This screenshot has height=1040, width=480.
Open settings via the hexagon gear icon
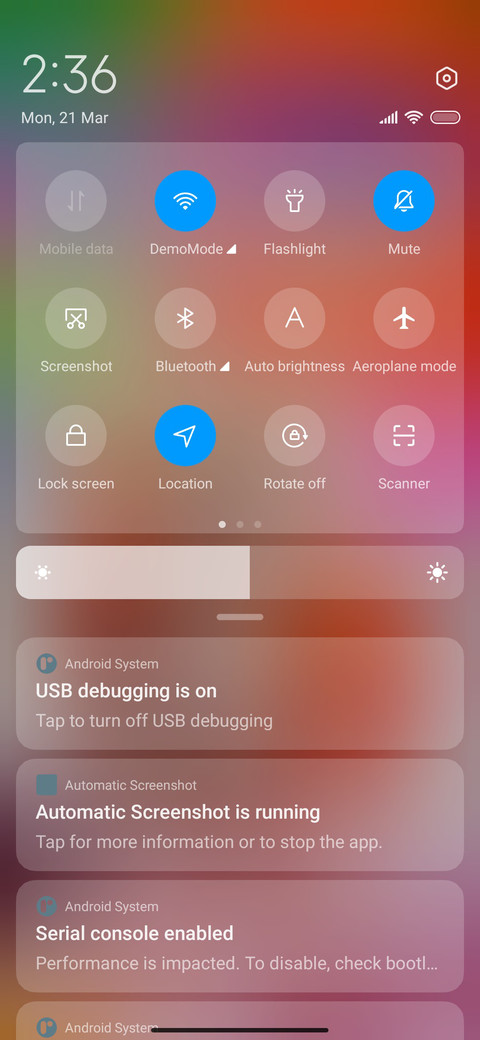tap(447, 78)
